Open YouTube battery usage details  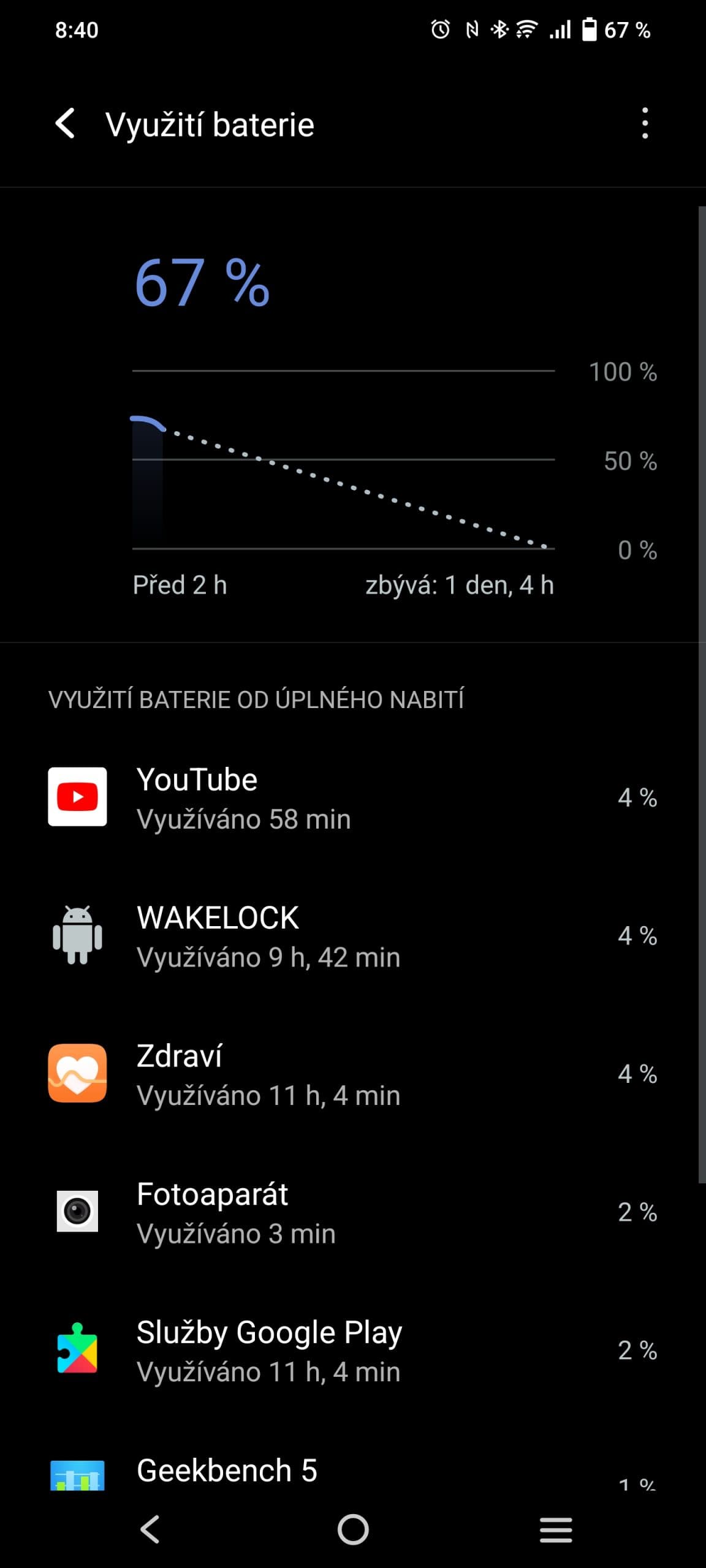[x=352, y=797]
